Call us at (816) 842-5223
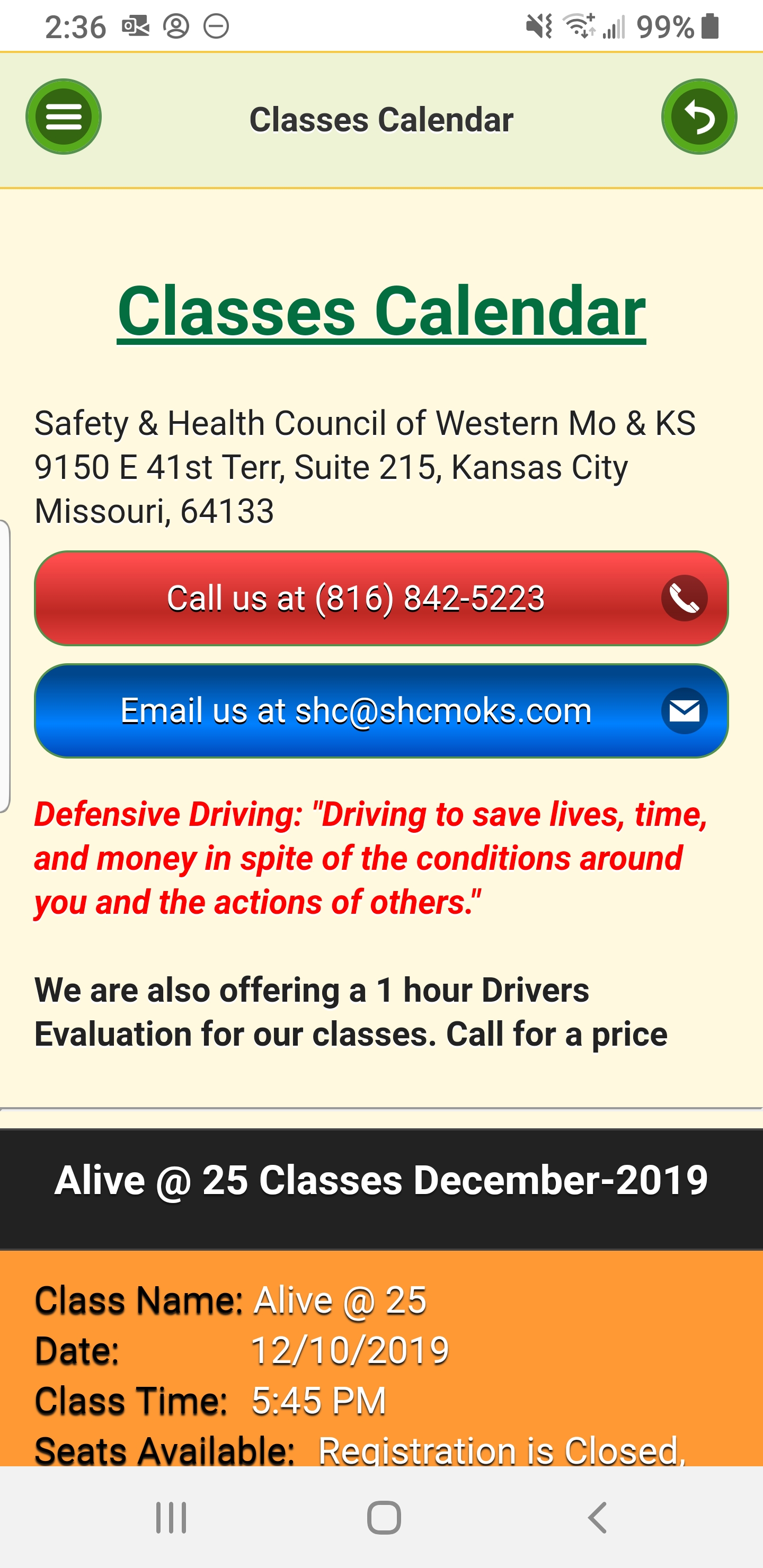The image size is (763, 1568). 381,598
